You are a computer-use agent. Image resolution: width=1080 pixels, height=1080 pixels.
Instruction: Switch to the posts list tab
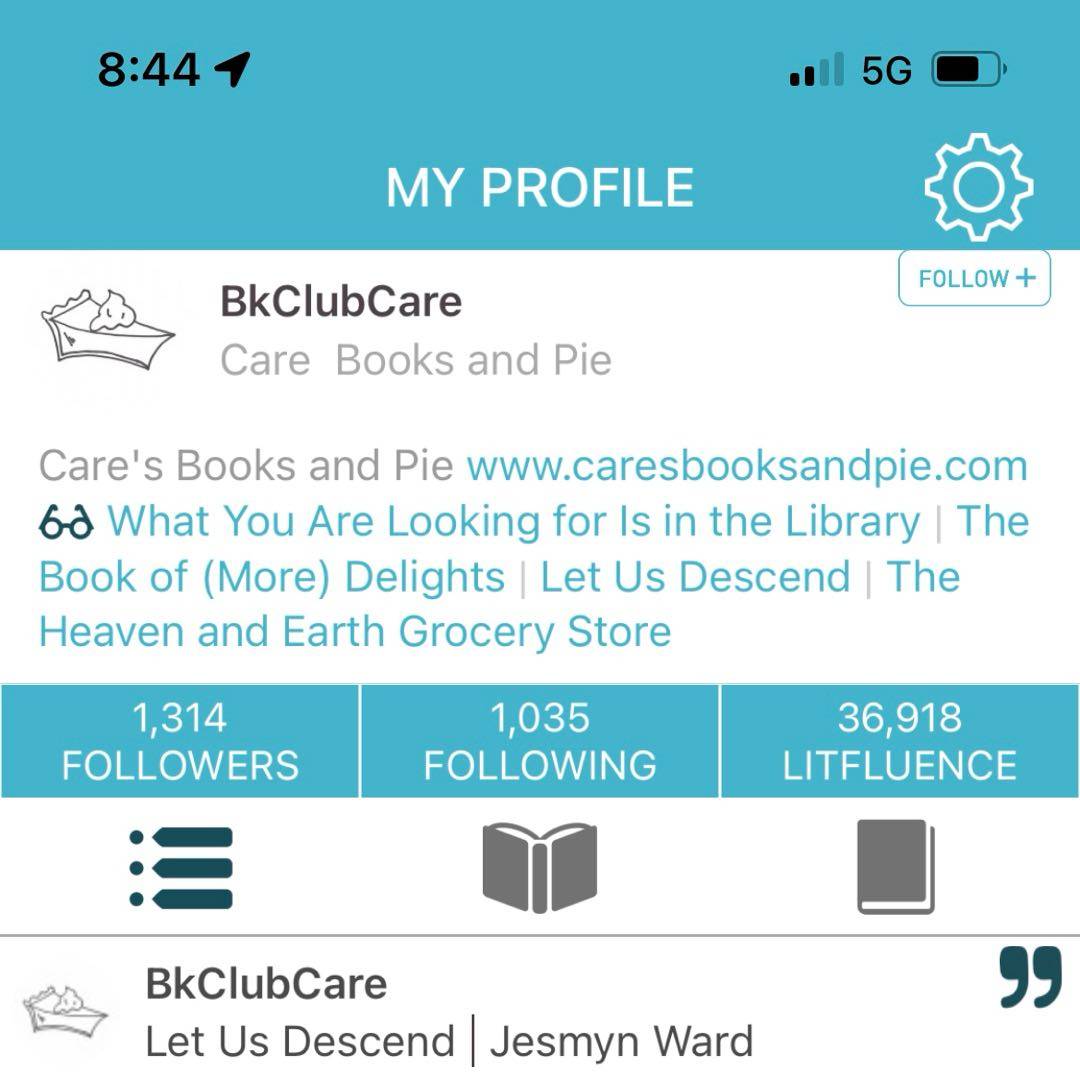[181, 867]
